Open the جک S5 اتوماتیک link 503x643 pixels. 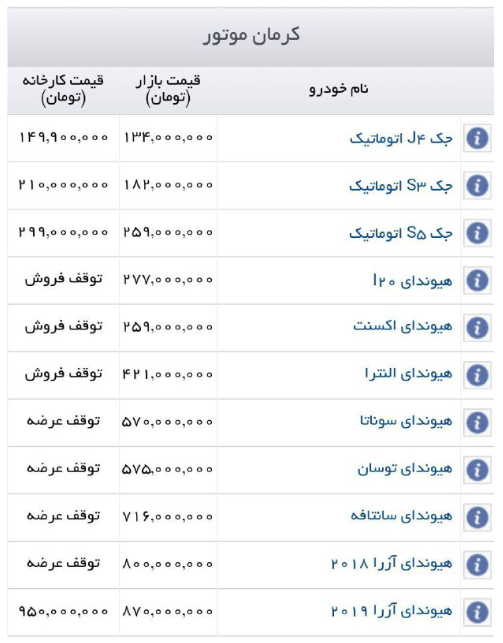401,233
